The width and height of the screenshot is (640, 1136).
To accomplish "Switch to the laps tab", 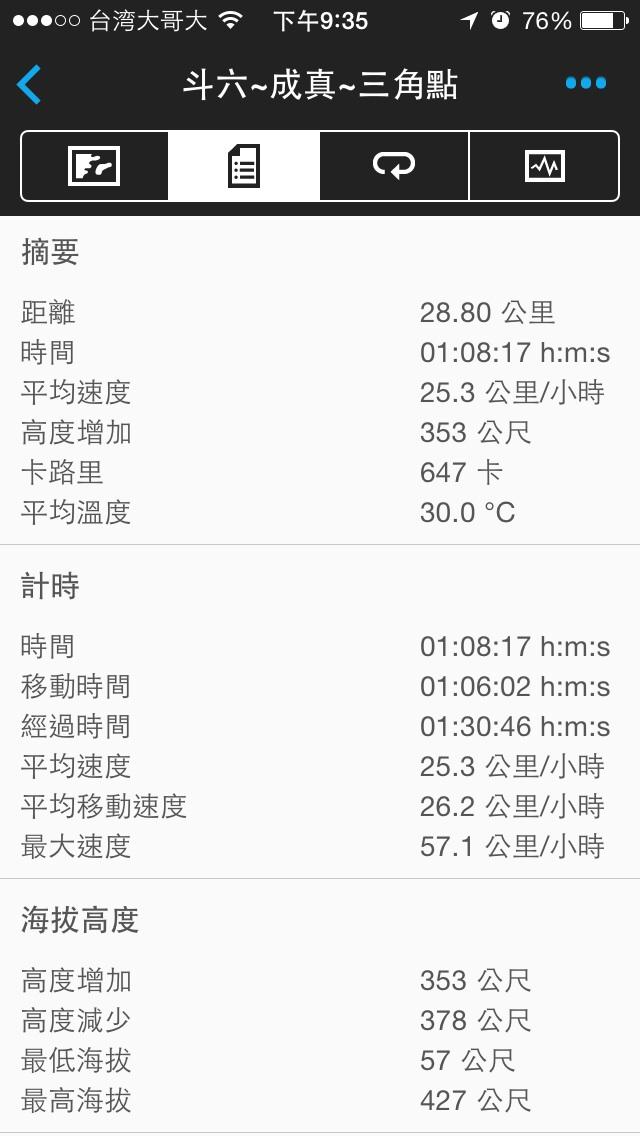I will 394,166.
